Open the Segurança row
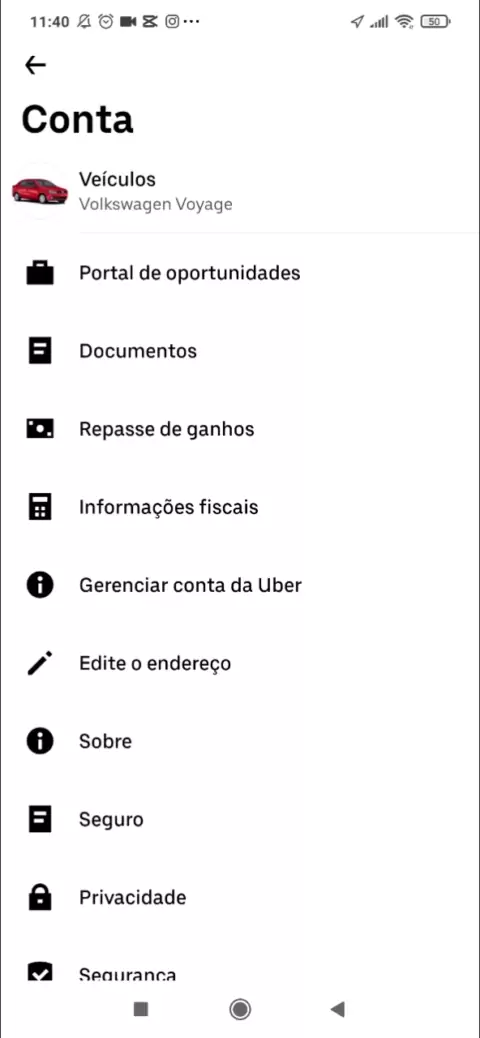Image resolution: width=480 pixels, height=1038 pixels. 240,970
